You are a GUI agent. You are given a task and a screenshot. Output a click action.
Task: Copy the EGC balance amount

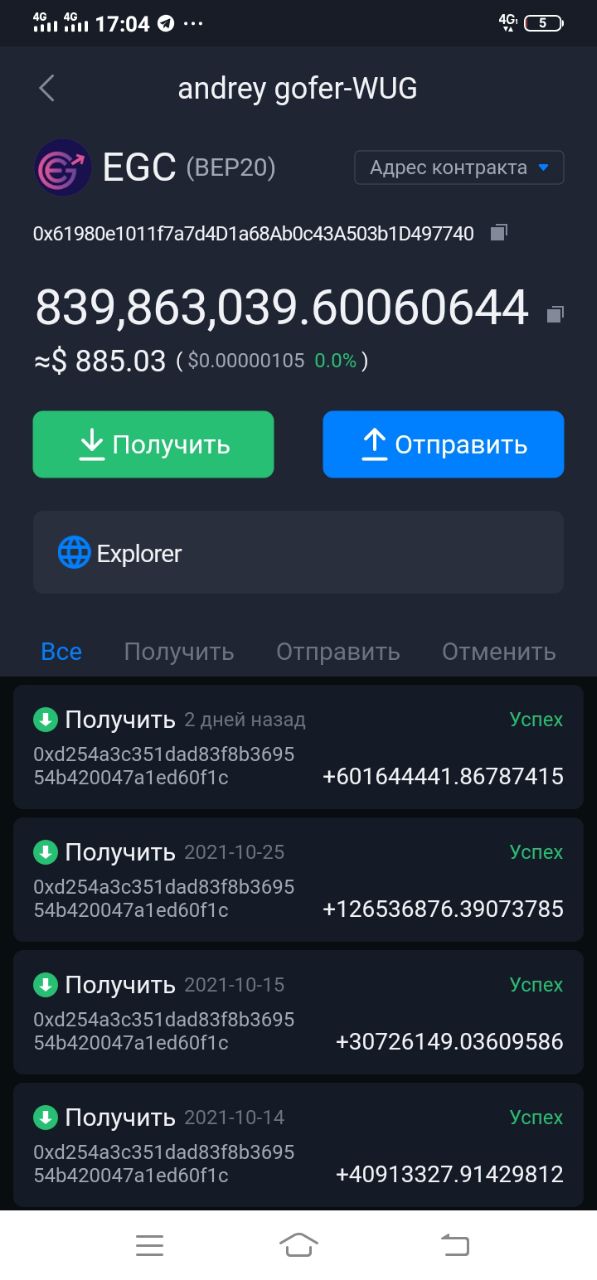[x=555, y=314]
